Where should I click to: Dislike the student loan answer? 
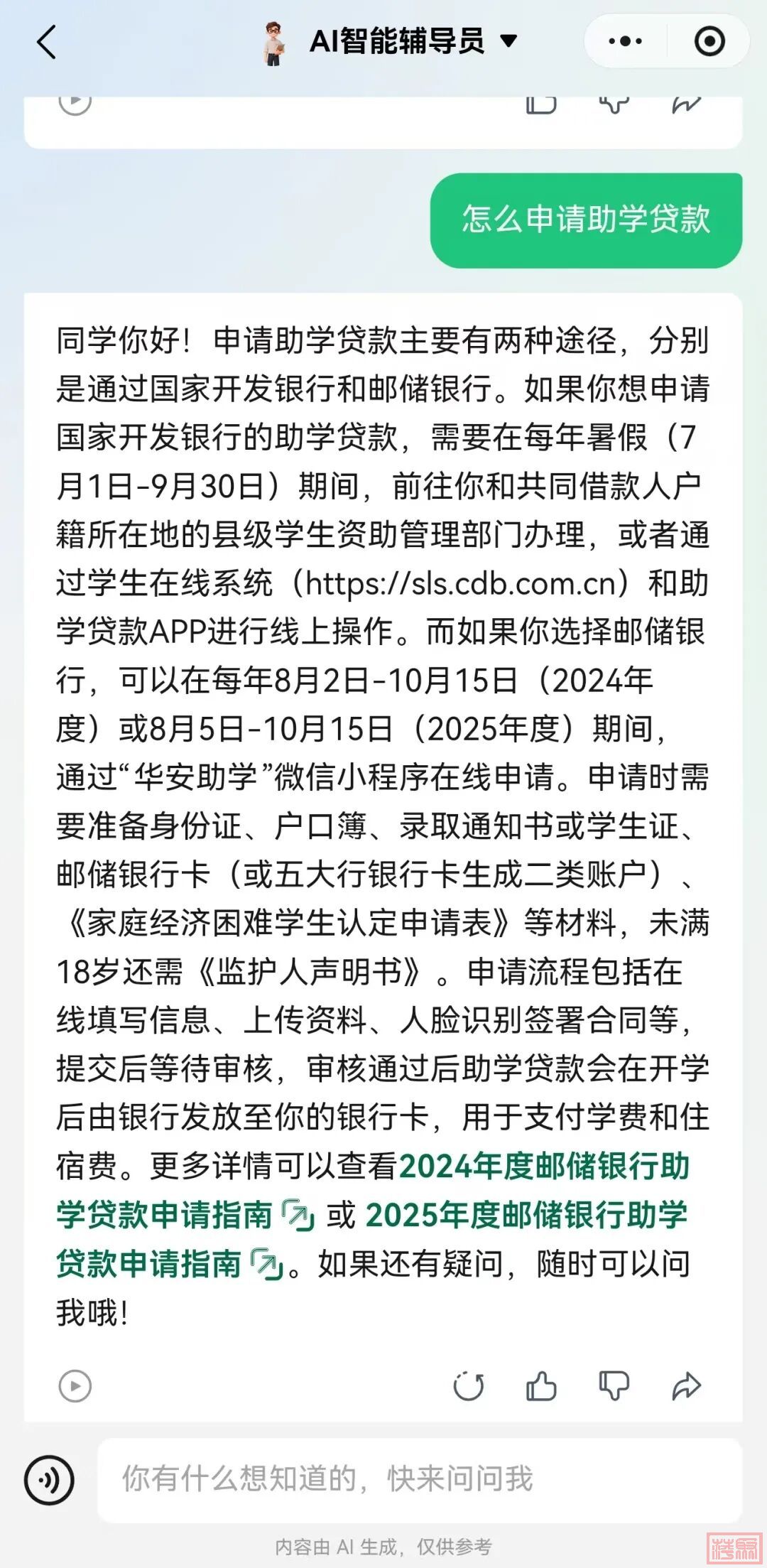pos(614,1385)
